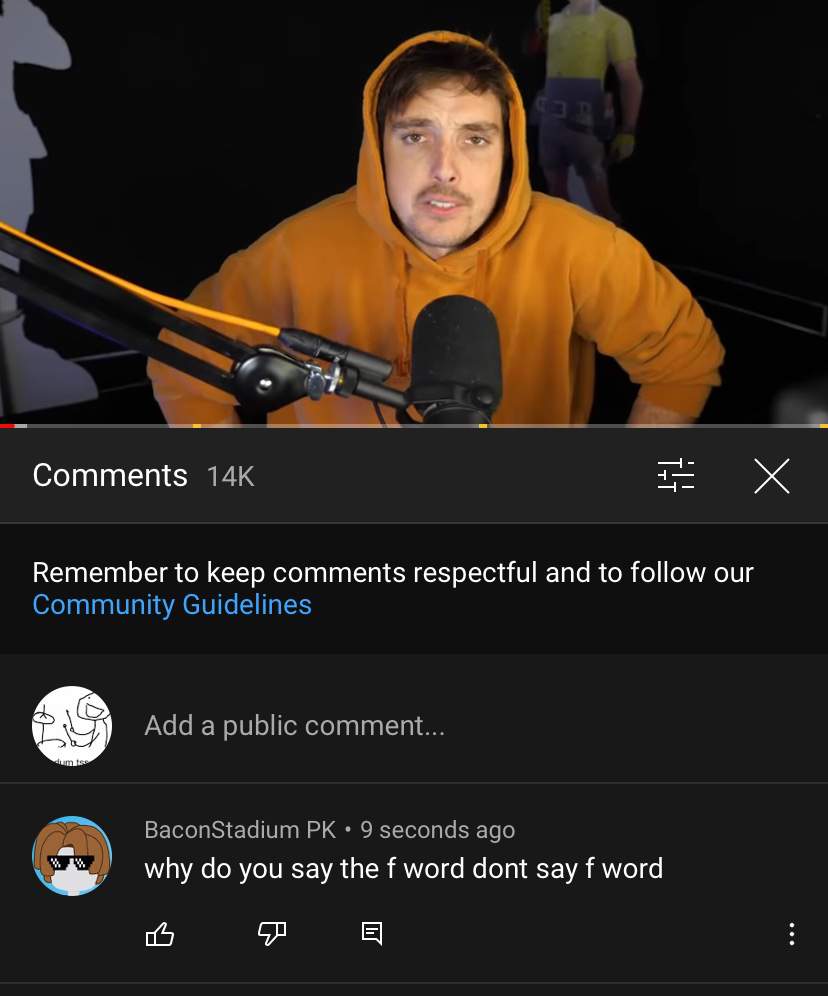The image size is (828, 996).
Task: Dislike BaconStadium PK's comment
Action: click(x=271, y=934)
